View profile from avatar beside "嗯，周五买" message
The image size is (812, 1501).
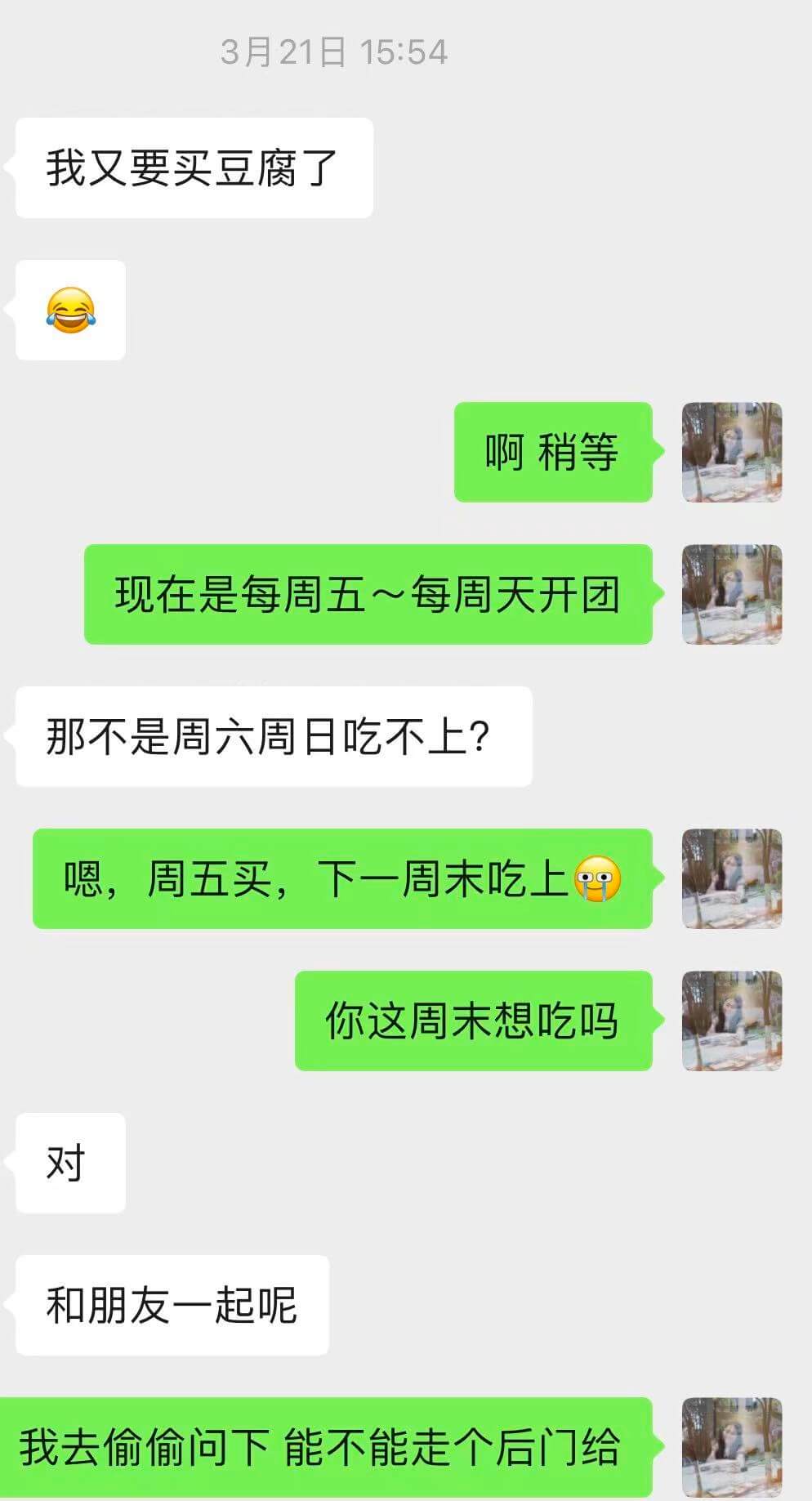pyautogui.click(x=732, y=878)
